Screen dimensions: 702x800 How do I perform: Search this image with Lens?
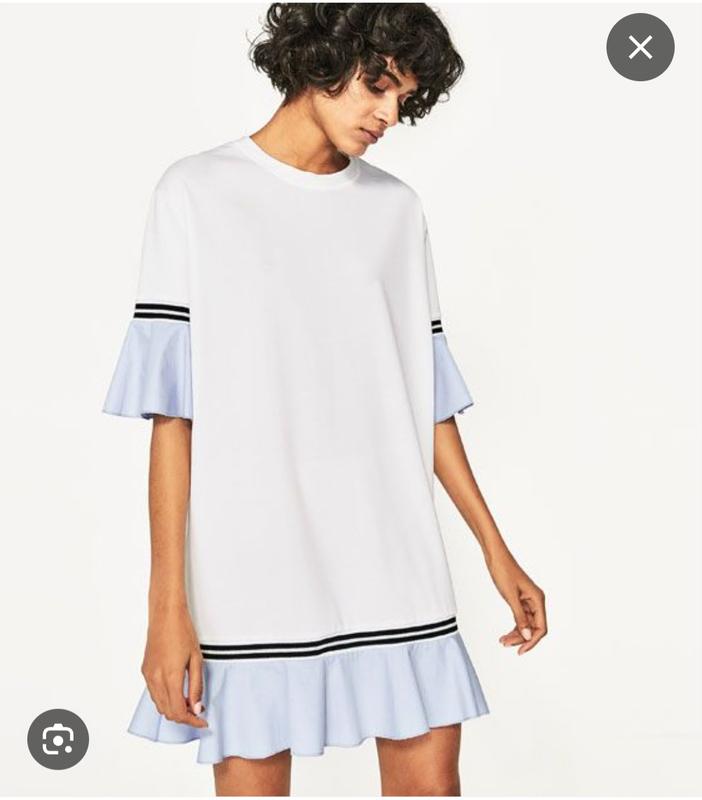58,739
